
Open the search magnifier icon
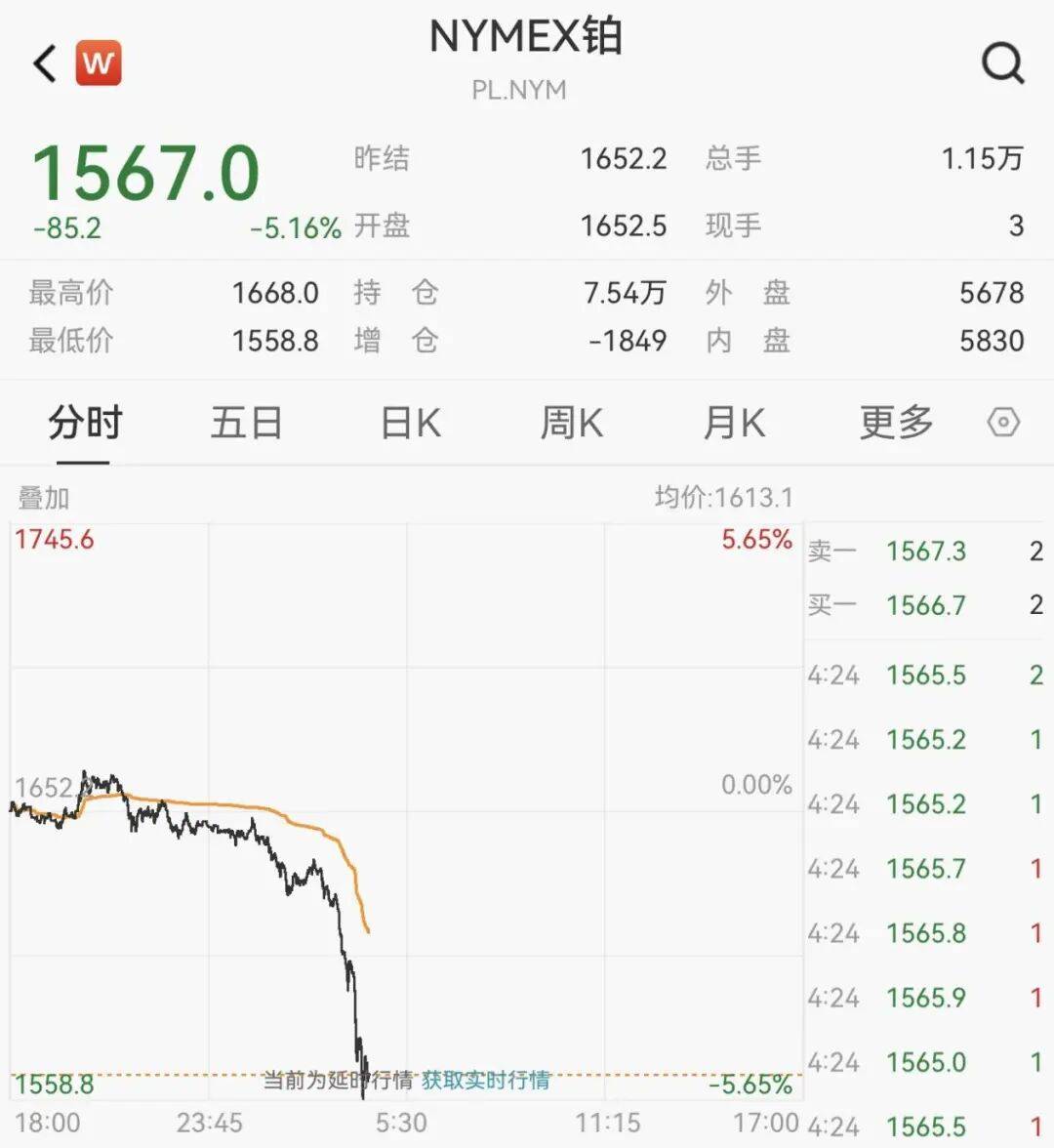click(1002, 63)
